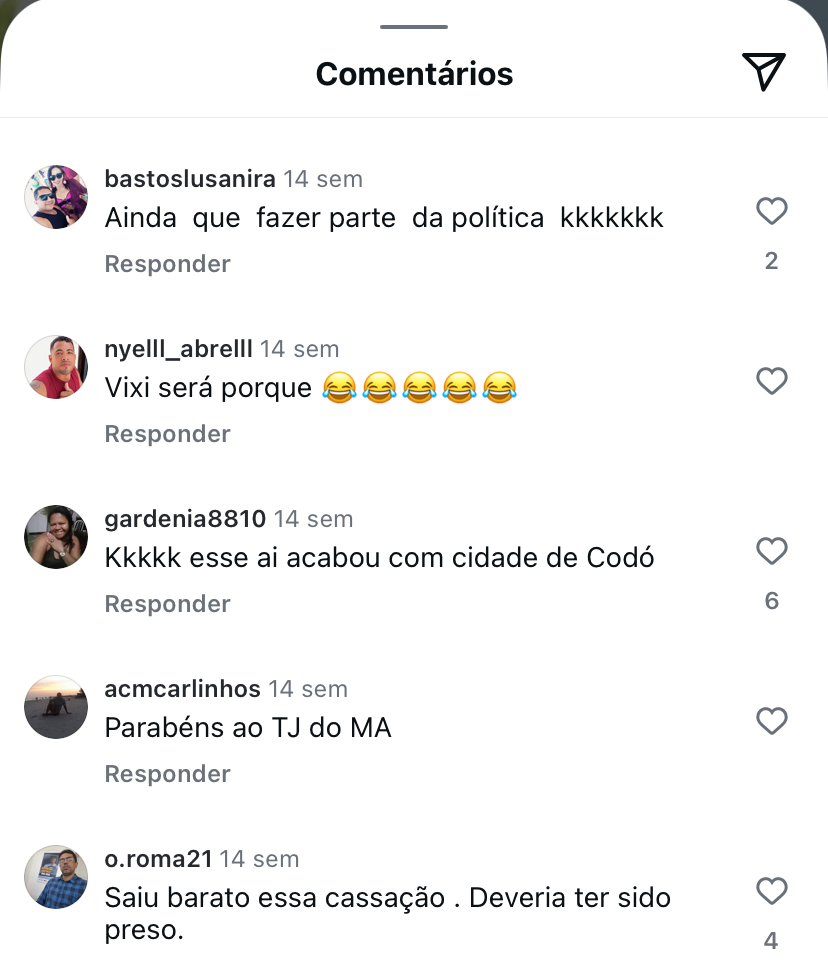This screenshot has height=961, width=828.
Task: Tap Responder under acmcarlinhos's comment
Action: (167, 774)
